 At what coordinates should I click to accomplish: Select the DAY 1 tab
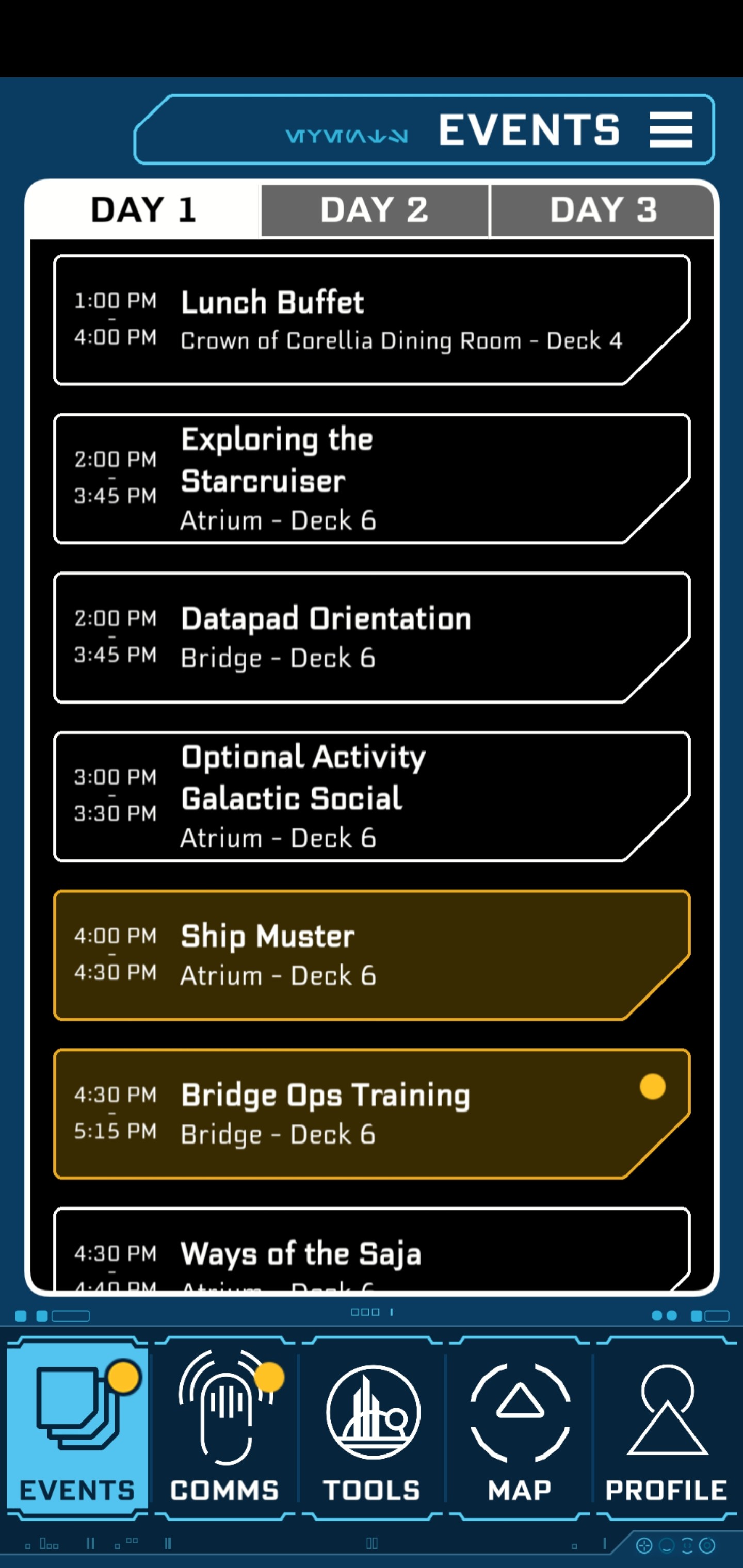click(x=144, y=210)
